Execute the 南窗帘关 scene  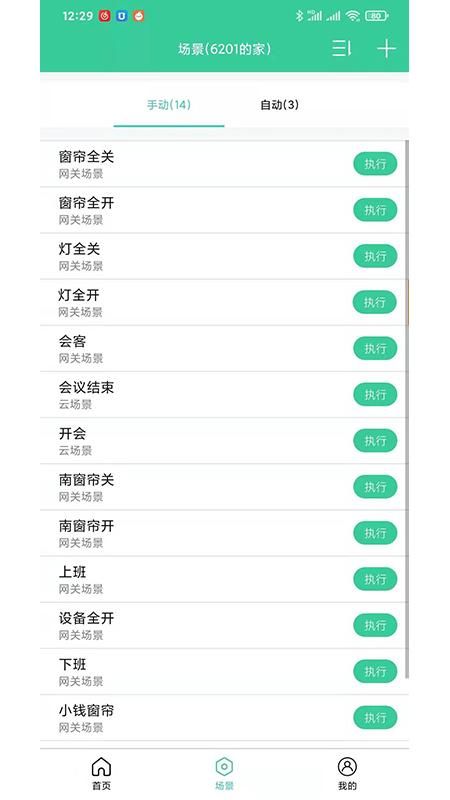(375, 487)
